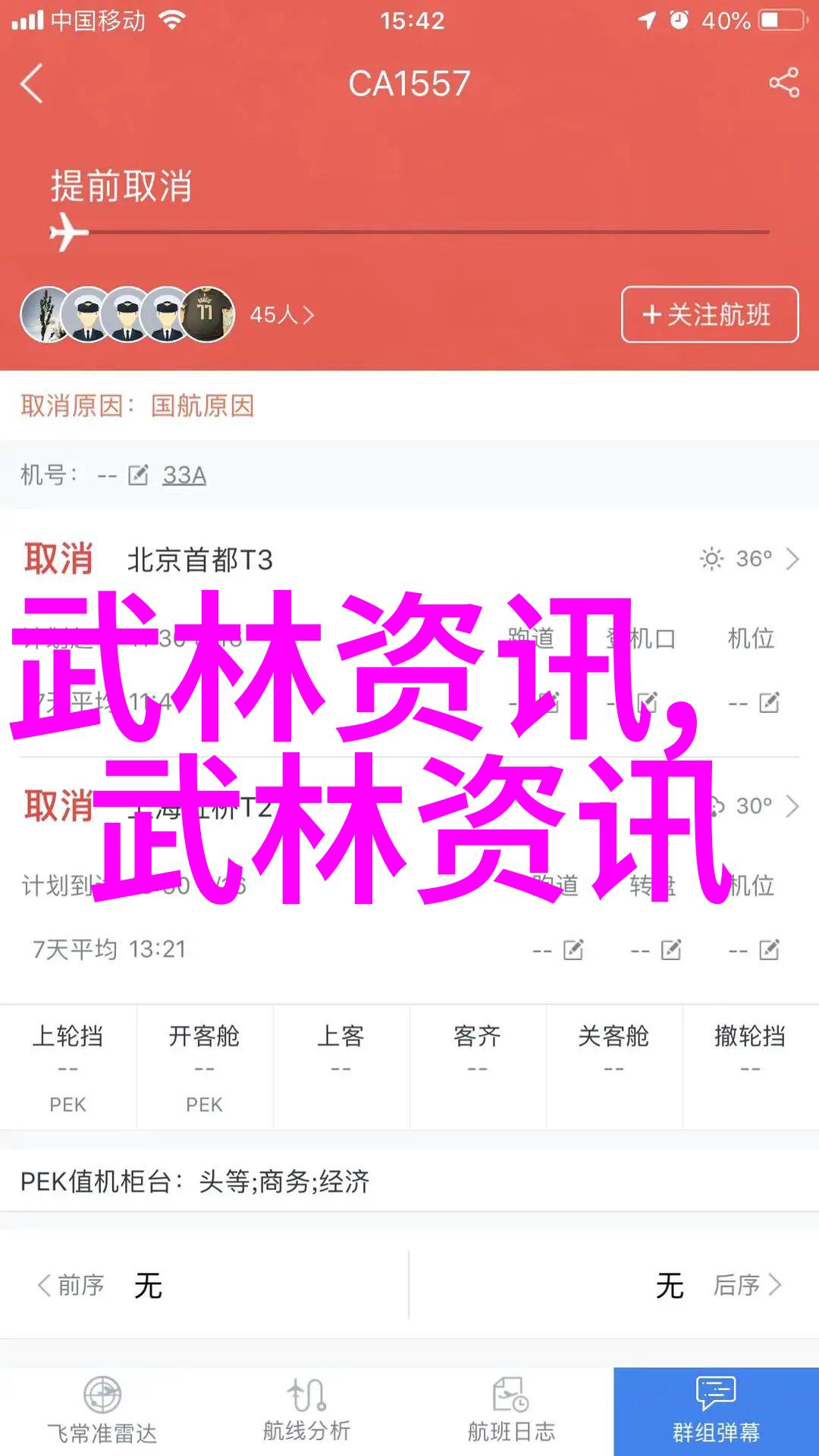The image size is (819, 1456).
Task: Open the 群组弹幕 group chat
Action: [716, 1410]
